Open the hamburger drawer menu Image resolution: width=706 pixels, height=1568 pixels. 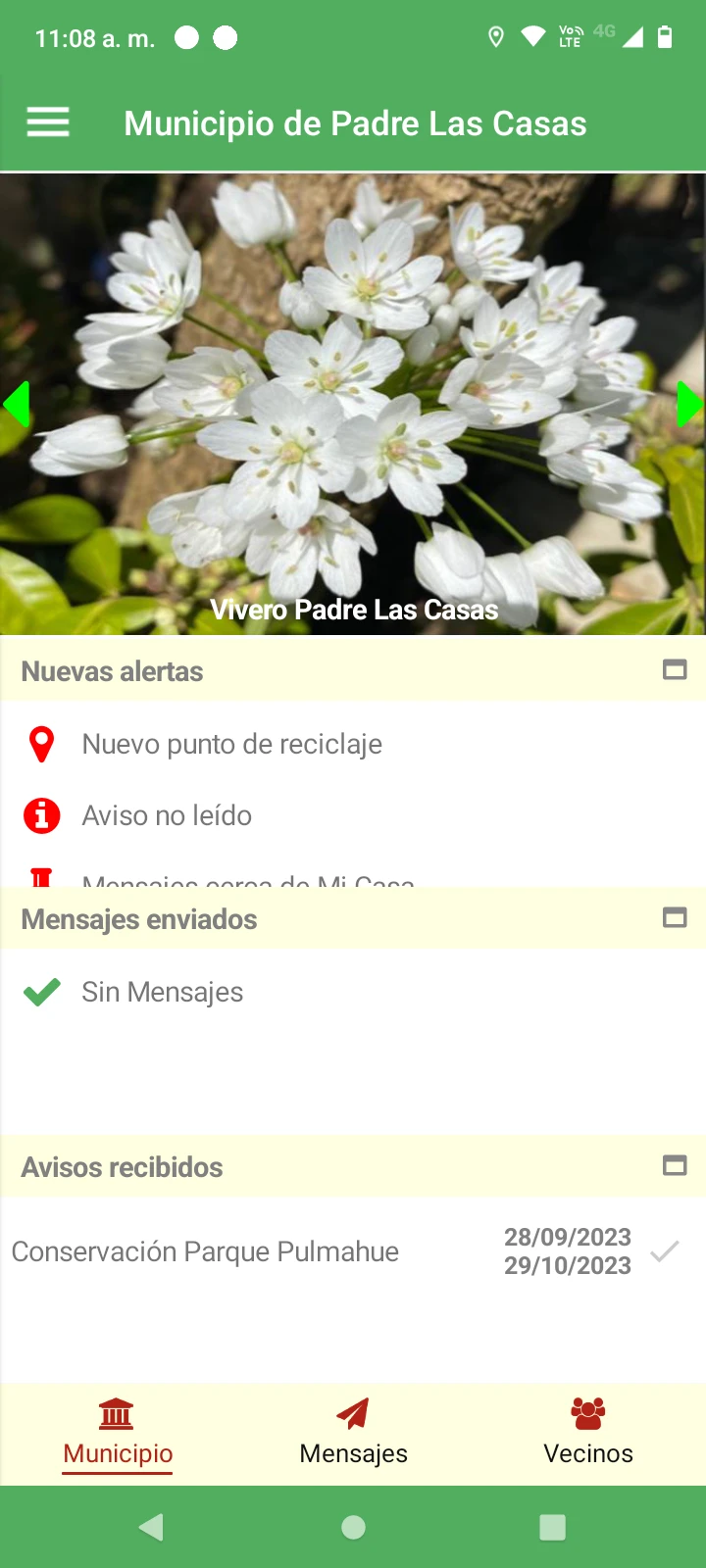click(47, 122)
